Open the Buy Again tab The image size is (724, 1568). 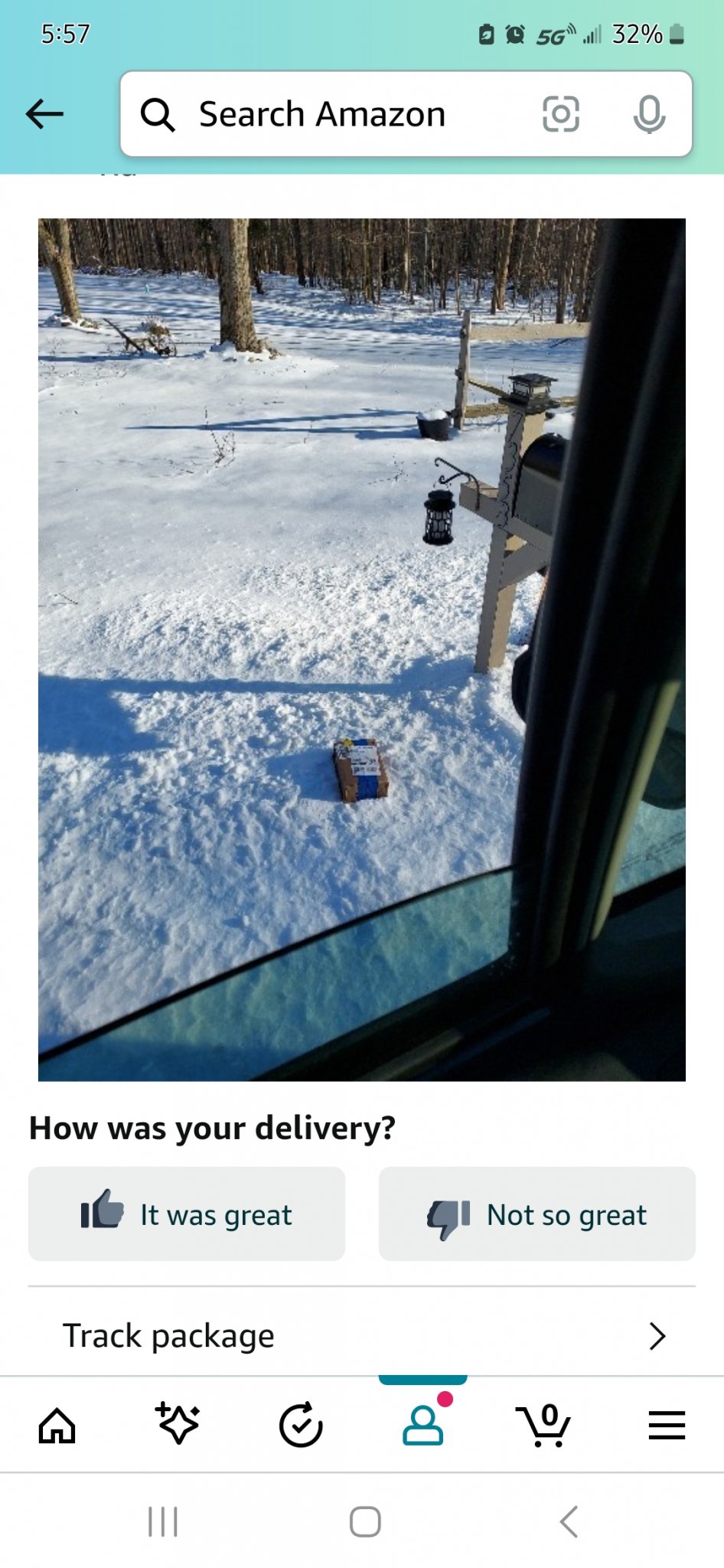coord(300,1426)
